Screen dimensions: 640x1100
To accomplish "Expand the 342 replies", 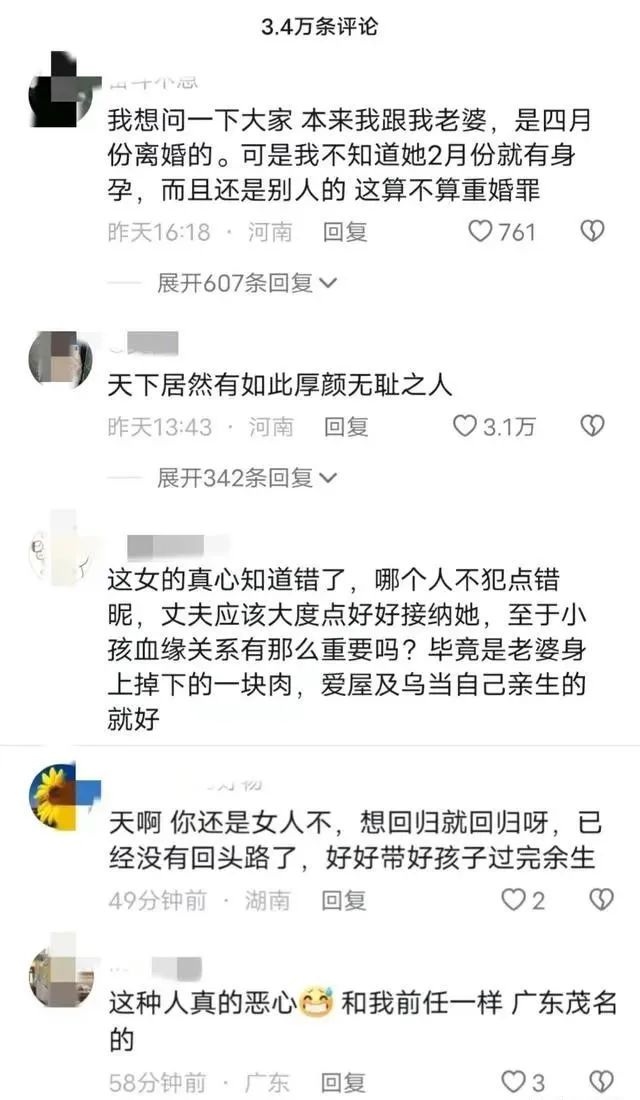I will 246,478.
